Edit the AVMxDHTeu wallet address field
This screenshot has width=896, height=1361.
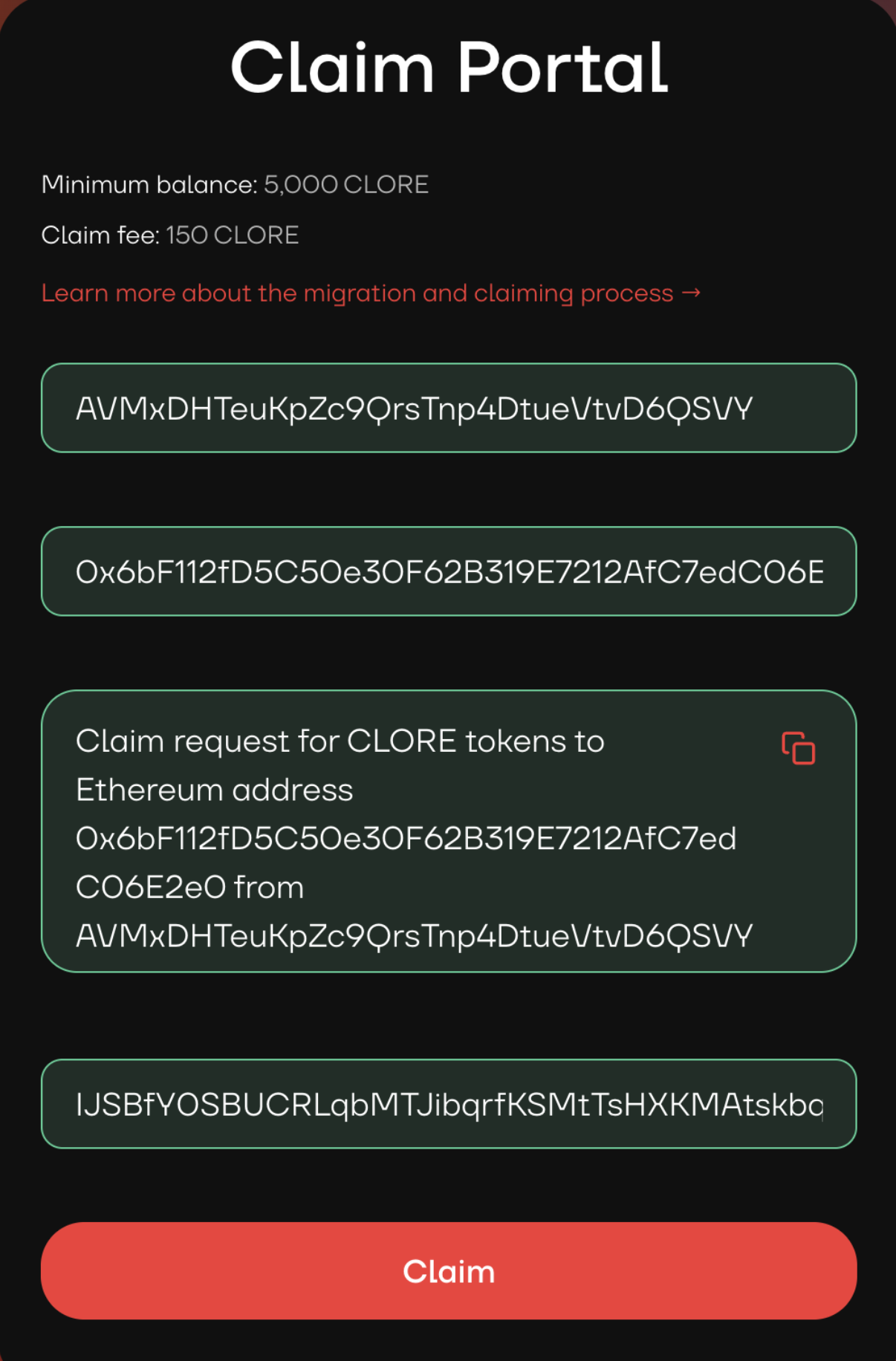[x=449, y=409]
